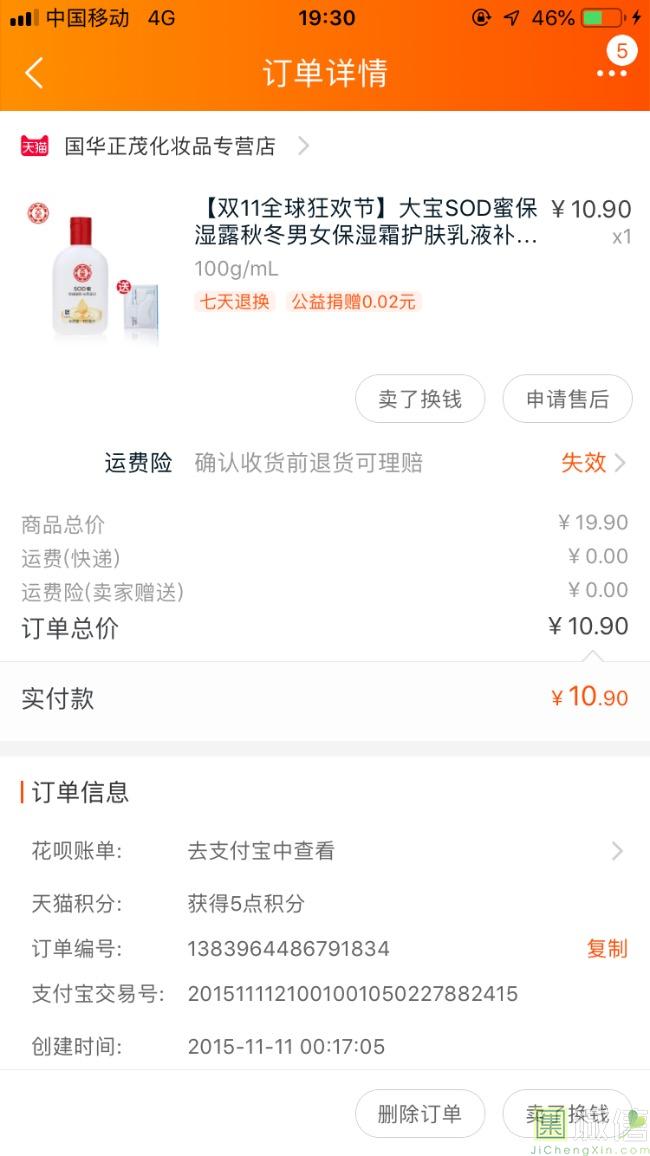Open 花呗账单 to view in Alipay
This screenshot has height=1156, width=650.
pos(325,851)
